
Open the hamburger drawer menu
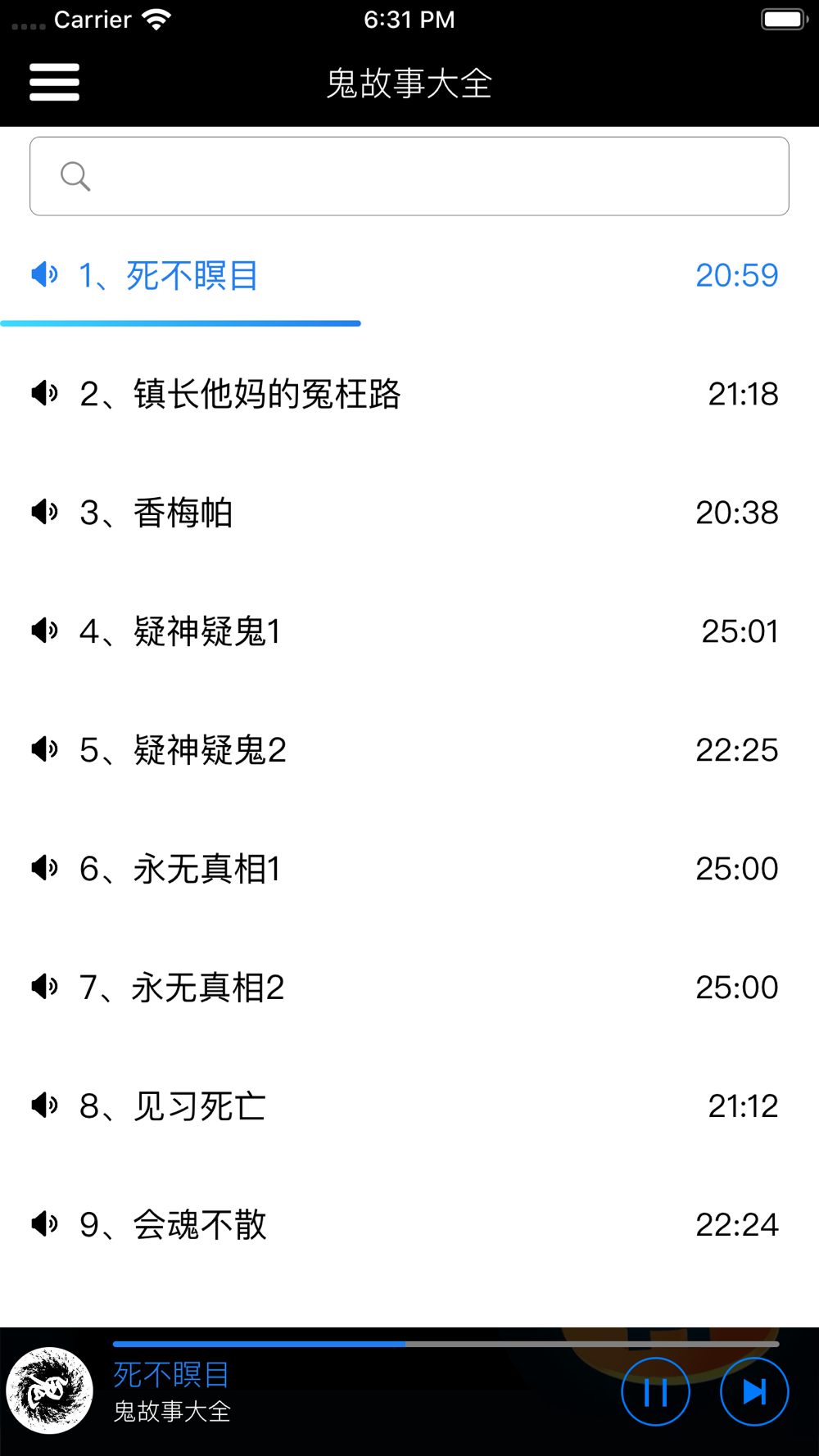(54, 83)
